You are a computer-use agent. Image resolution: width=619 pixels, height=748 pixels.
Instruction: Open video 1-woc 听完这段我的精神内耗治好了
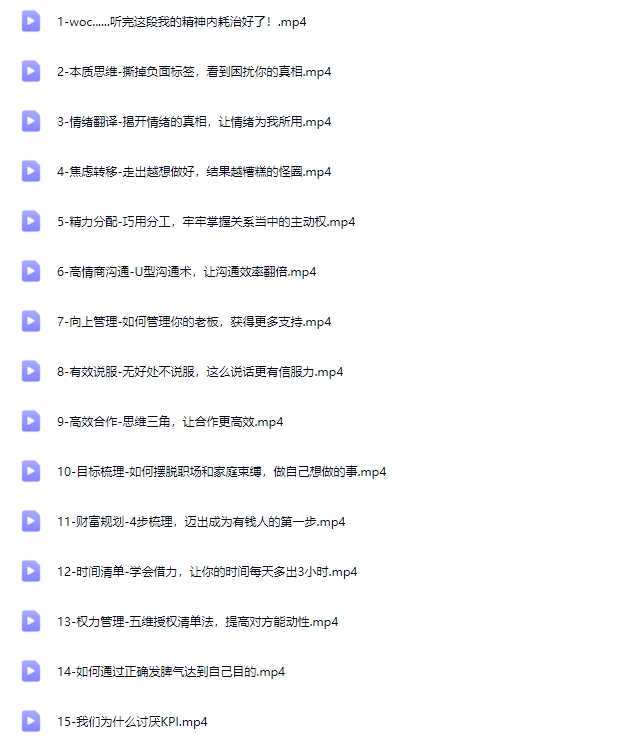pos(180,21)
